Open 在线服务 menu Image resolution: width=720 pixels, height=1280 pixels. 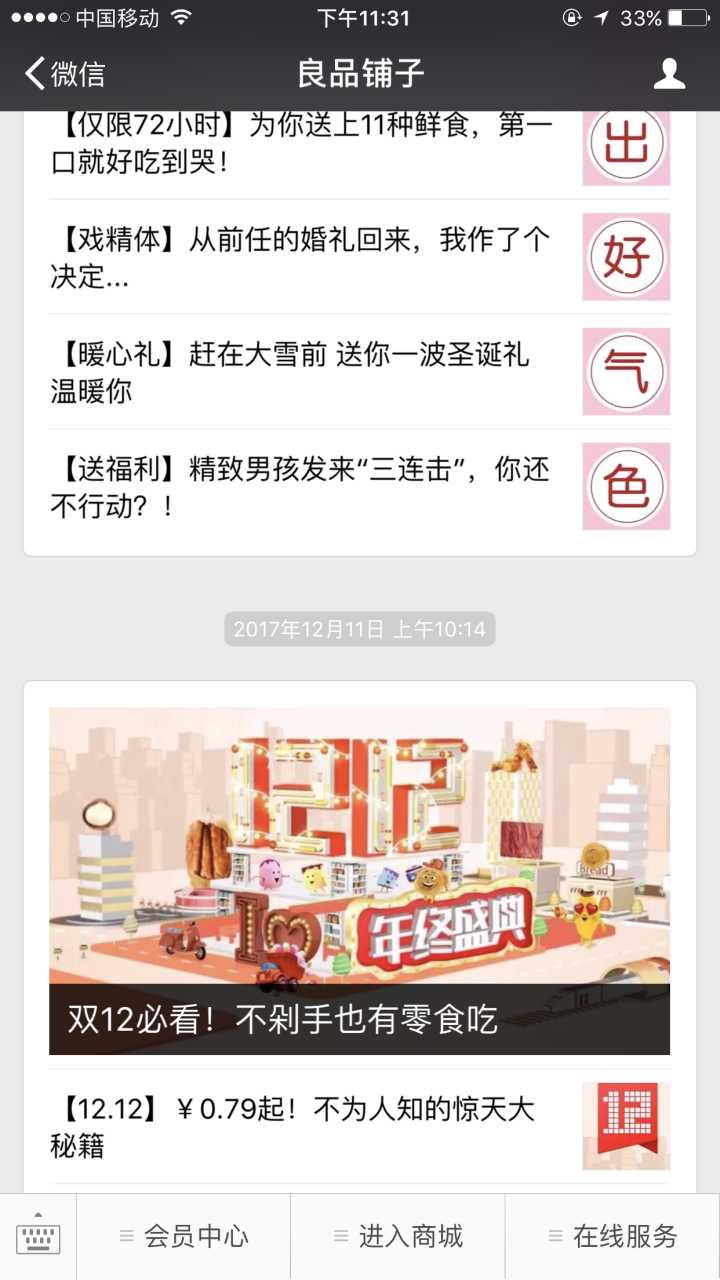[x=612, y=1237]
